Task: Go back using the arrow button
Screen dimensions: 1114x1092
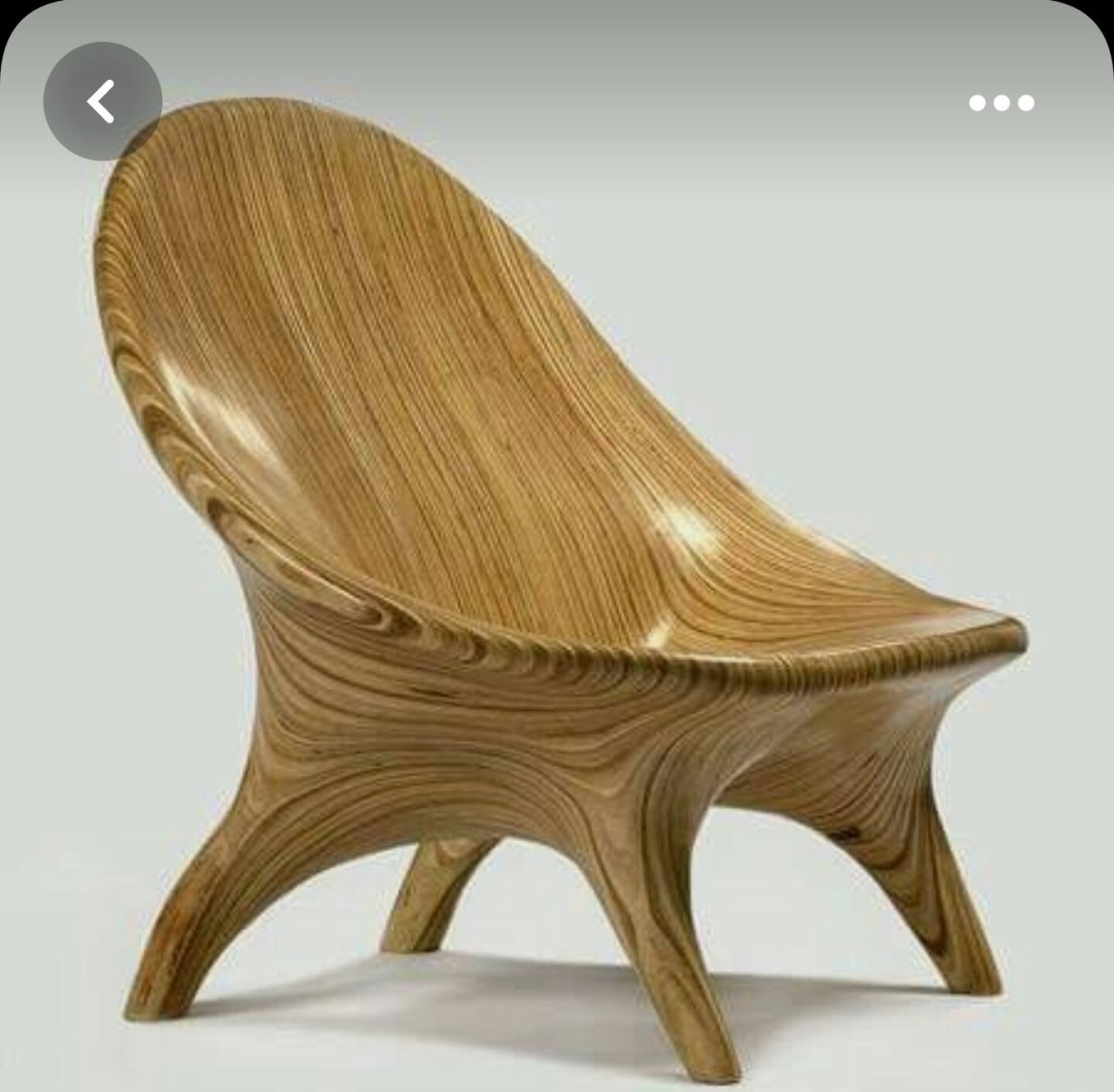Action: coord(102,101)
